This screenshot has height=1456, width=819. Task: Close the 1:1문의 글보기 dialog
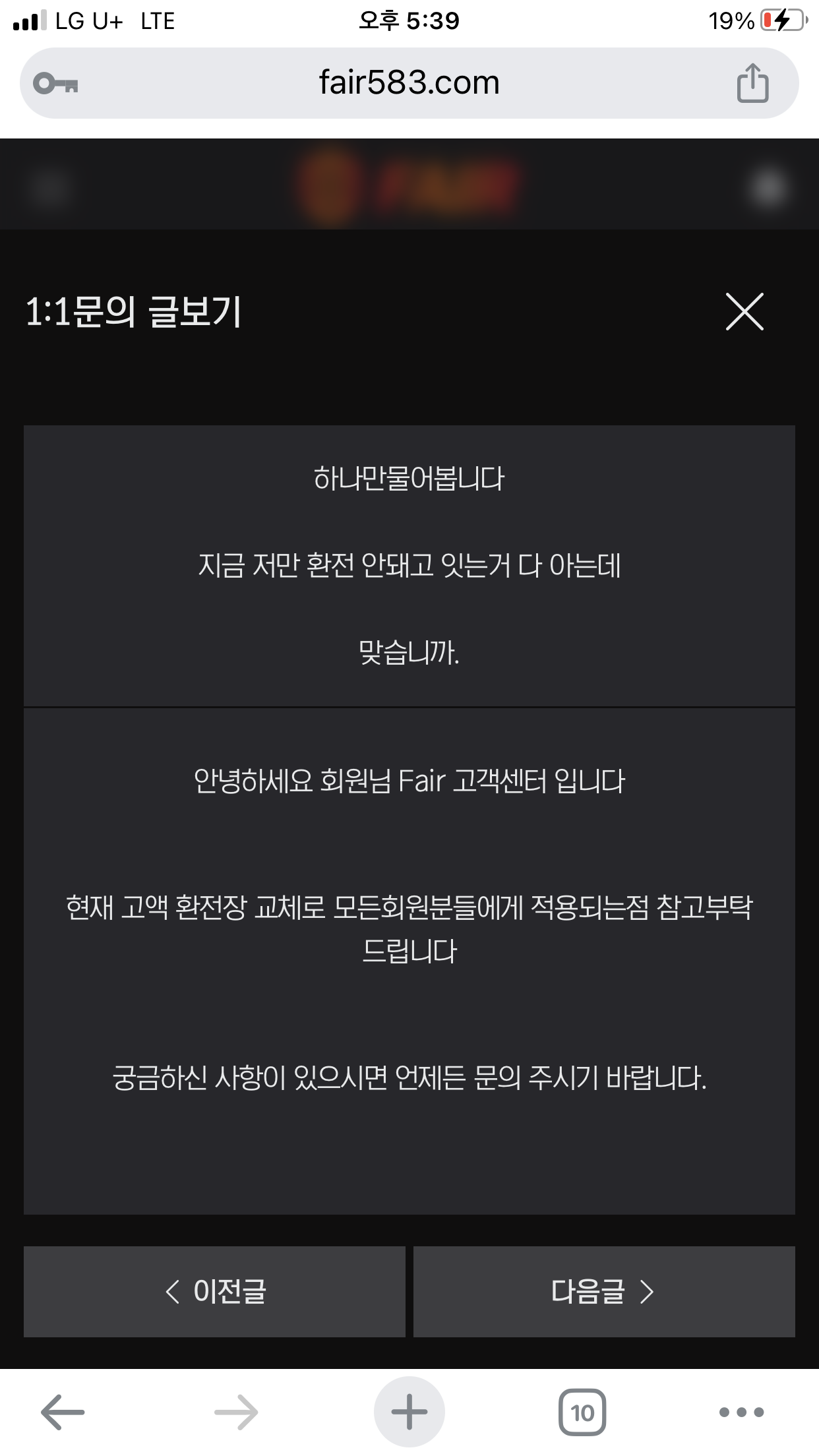click(x=744, y=311)
